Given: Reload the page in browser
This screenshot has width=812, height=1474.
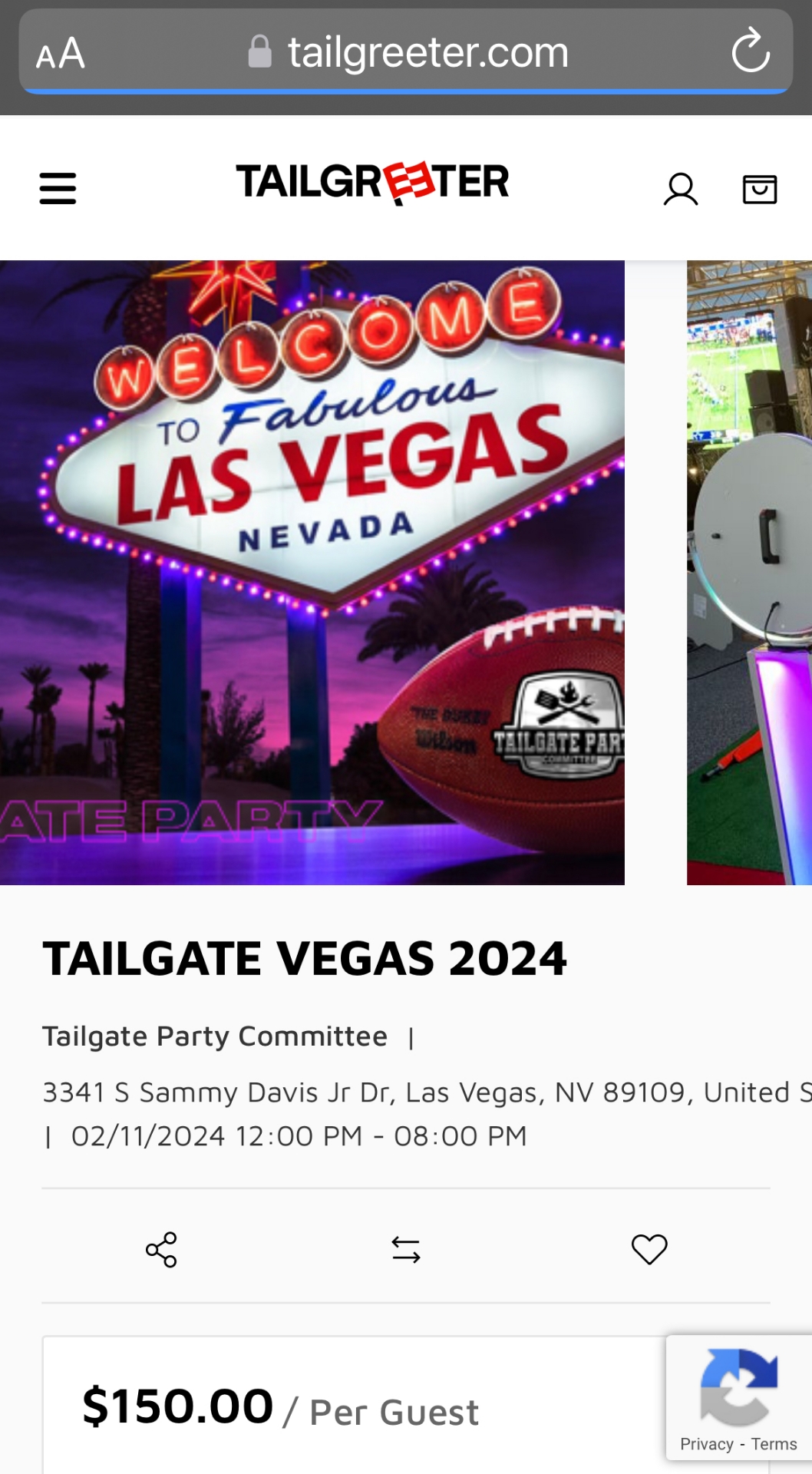Looking at the screenshot, I should click(750, 51).
